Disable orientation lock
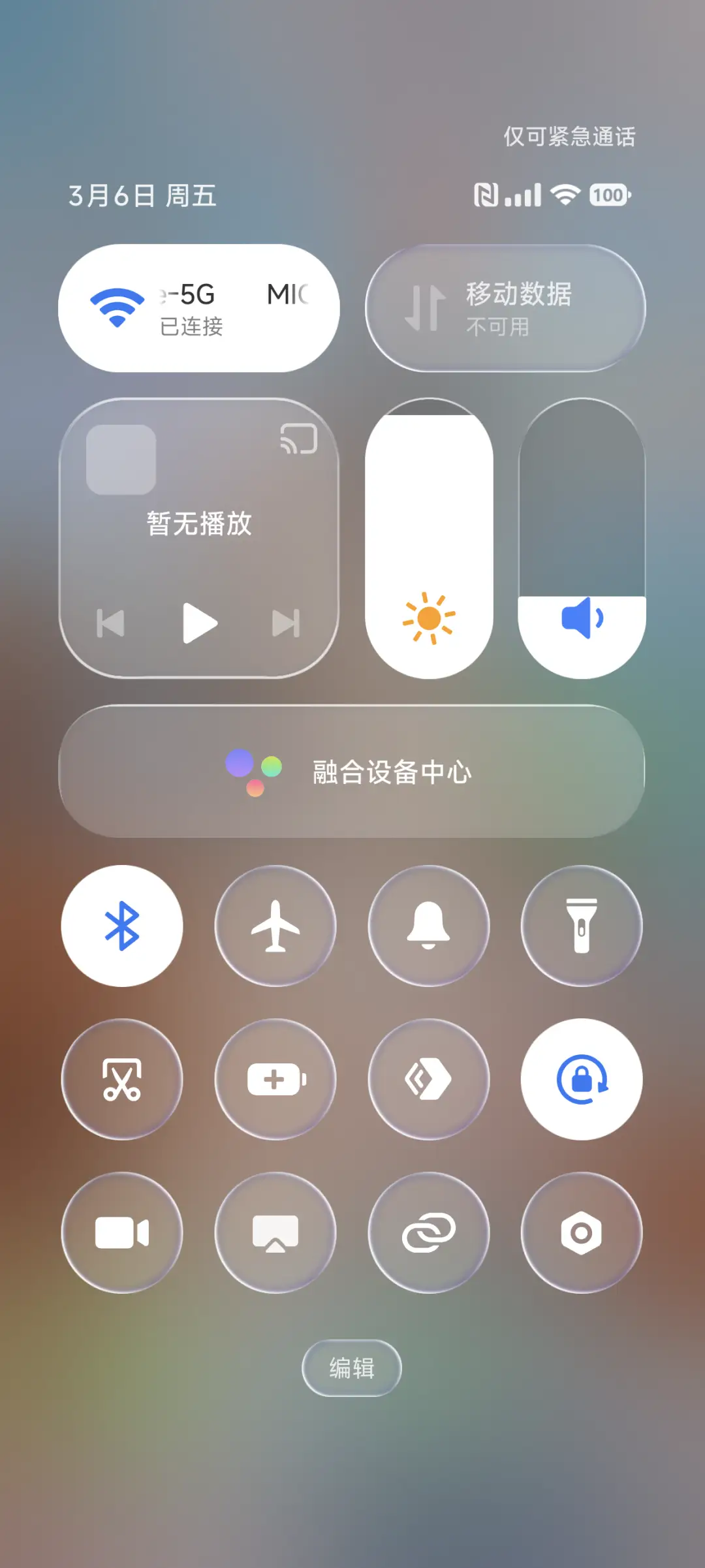Screen dimensions: 705x1568 (x=581, y=1080)
